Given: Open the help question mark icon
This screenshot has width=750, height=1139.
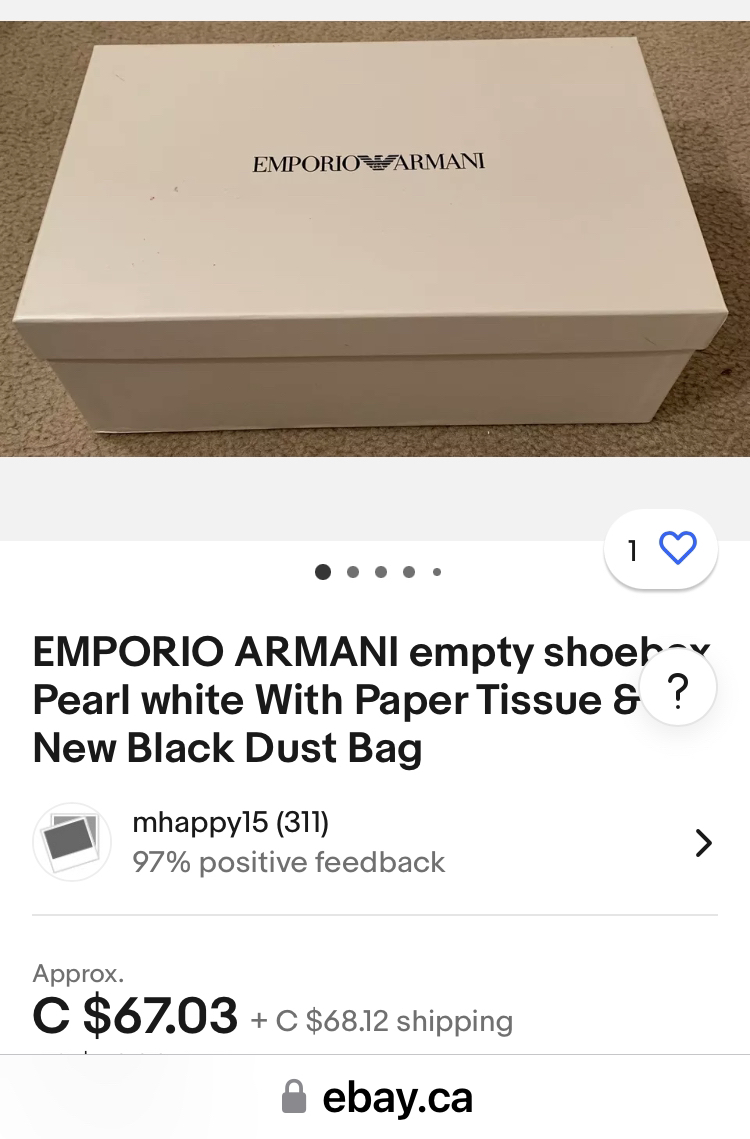Looking at the screenshot, I should 678,687.
